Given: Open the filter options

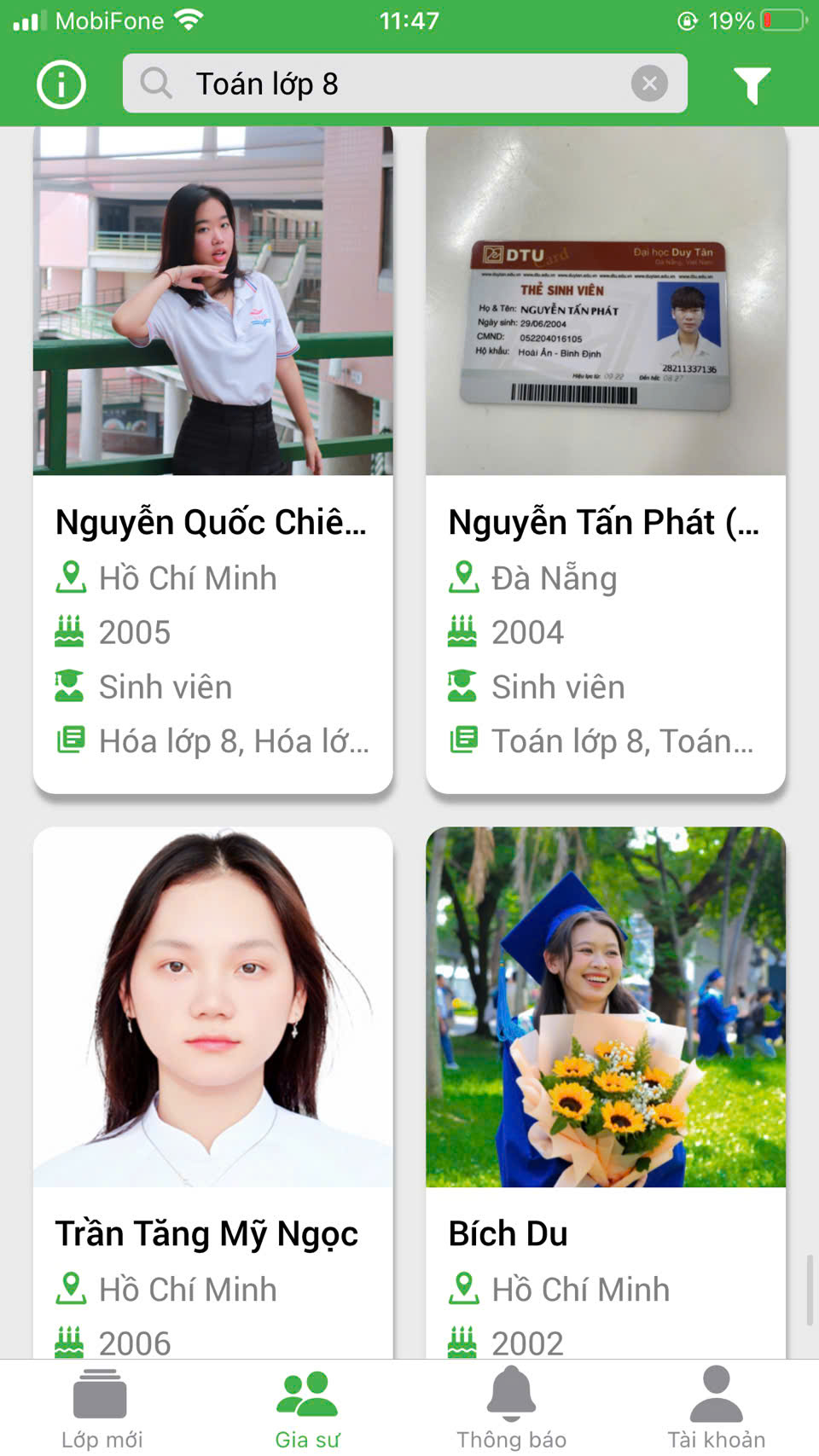Looking at the screenshot, I should click(x=752, y=84).
